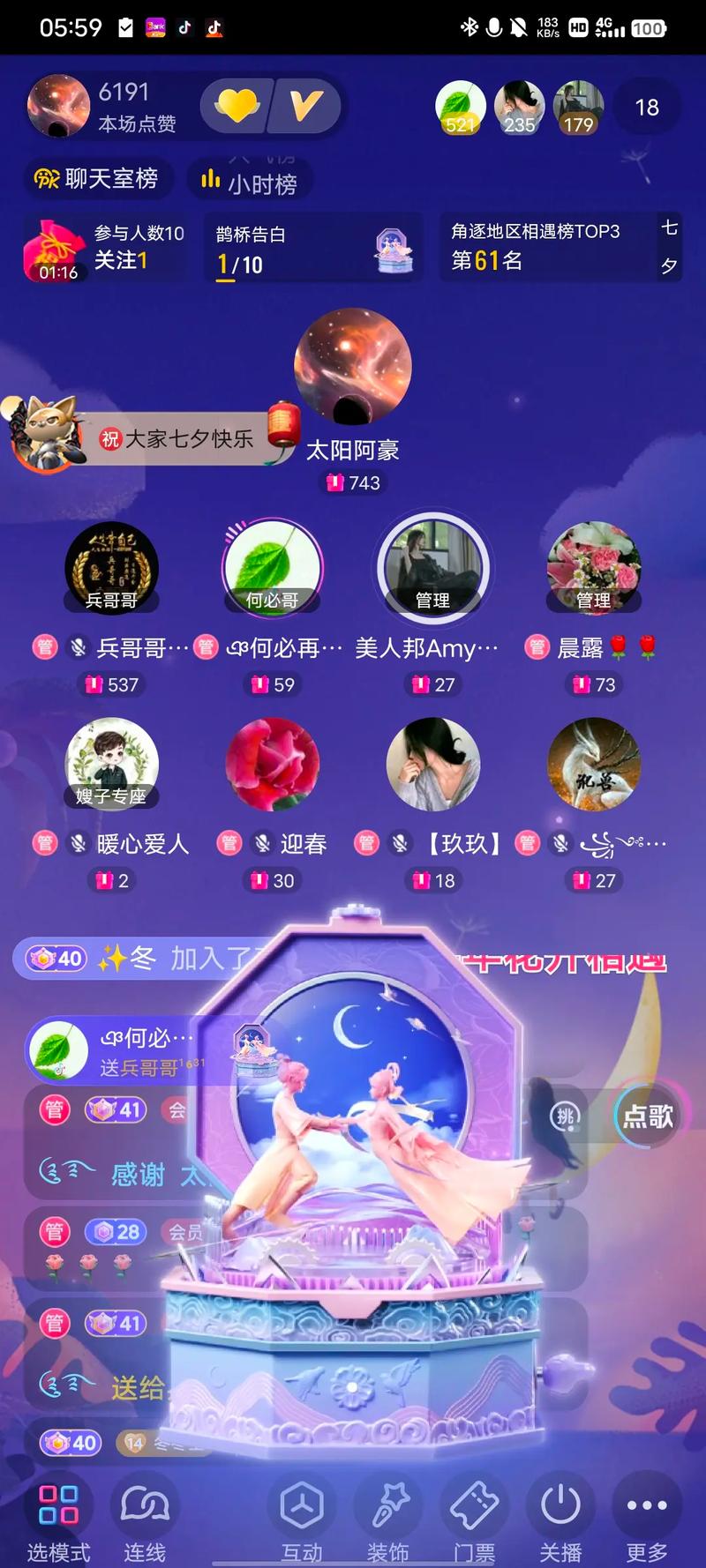Image resolution: width=706 pixels, height=1568 pixels.
Task: Open 迎春 rose avatar seat
Action: 272,763
